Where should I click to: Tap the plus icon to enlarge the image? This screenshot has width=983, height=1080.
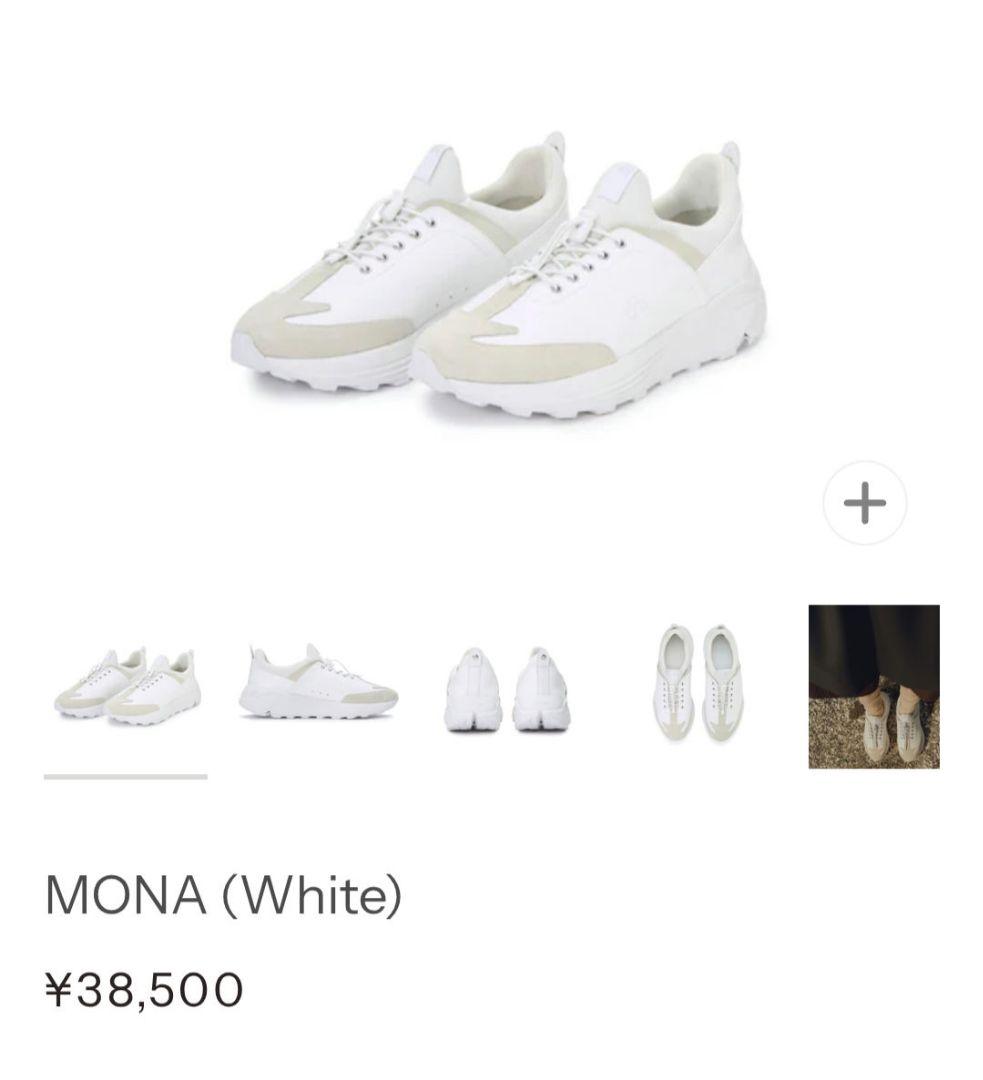864,503
